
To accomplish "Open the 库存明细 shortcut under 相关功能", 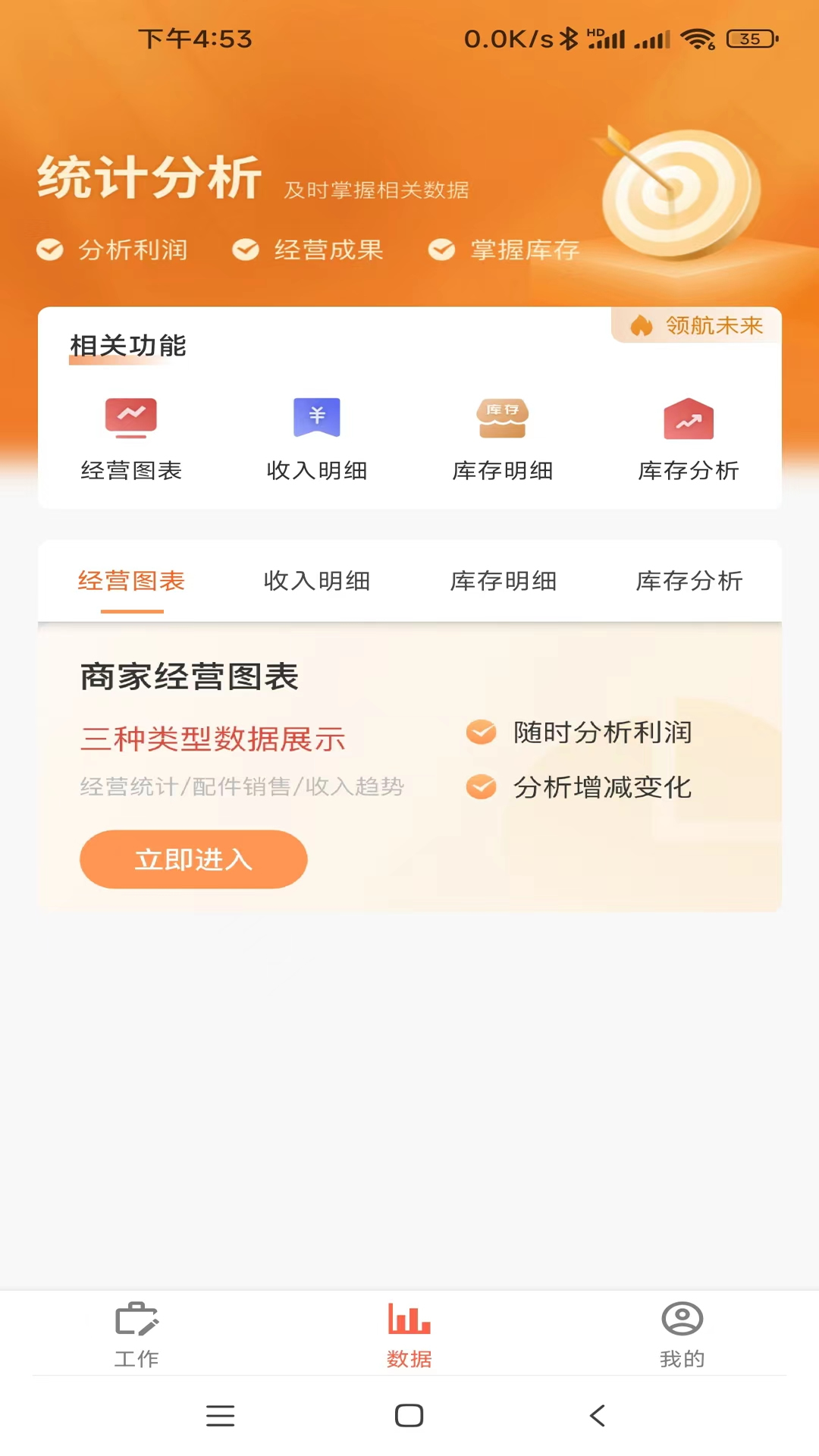I will click(503, 440).
